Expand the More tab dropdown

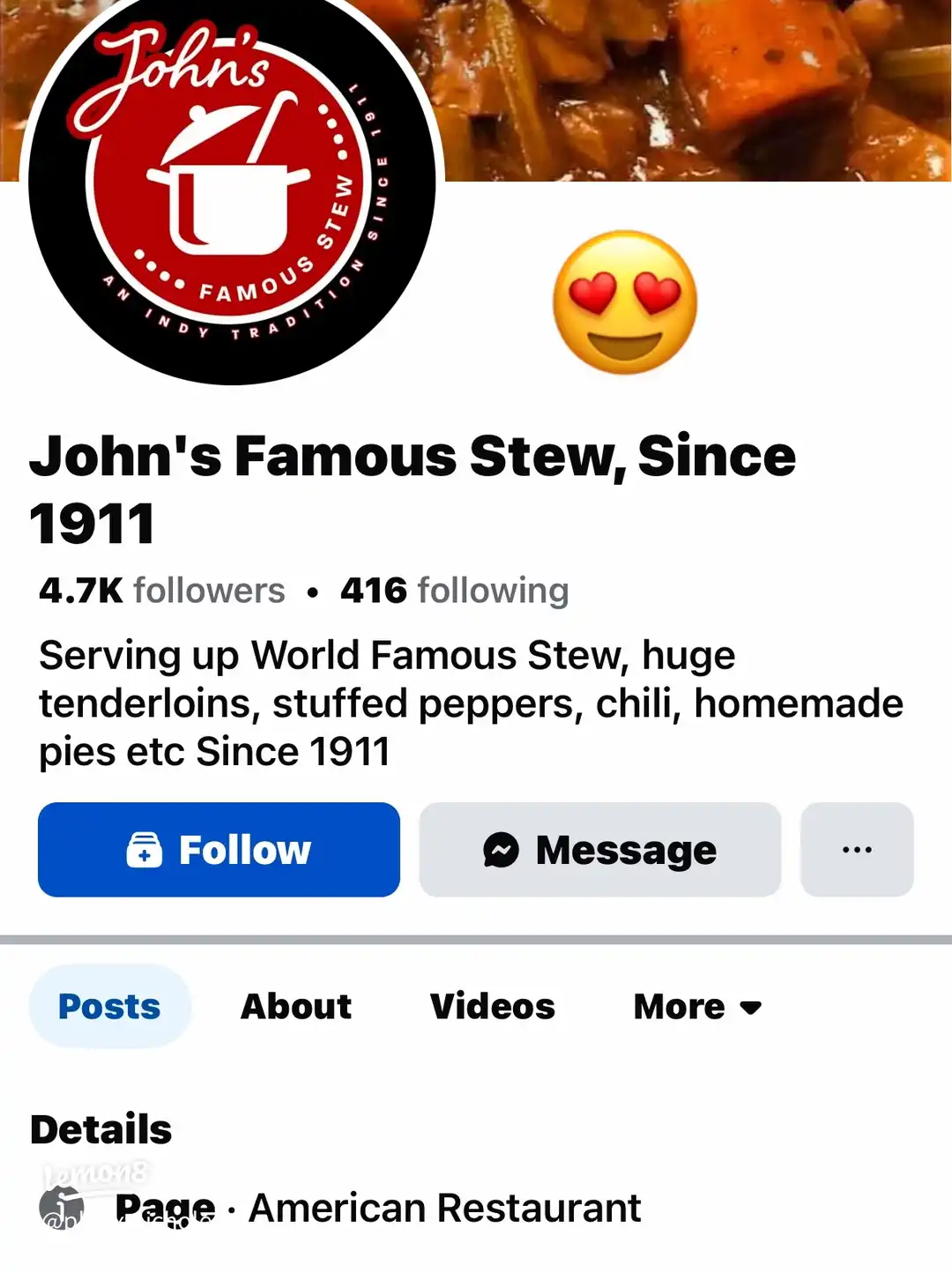(696, 1006)
